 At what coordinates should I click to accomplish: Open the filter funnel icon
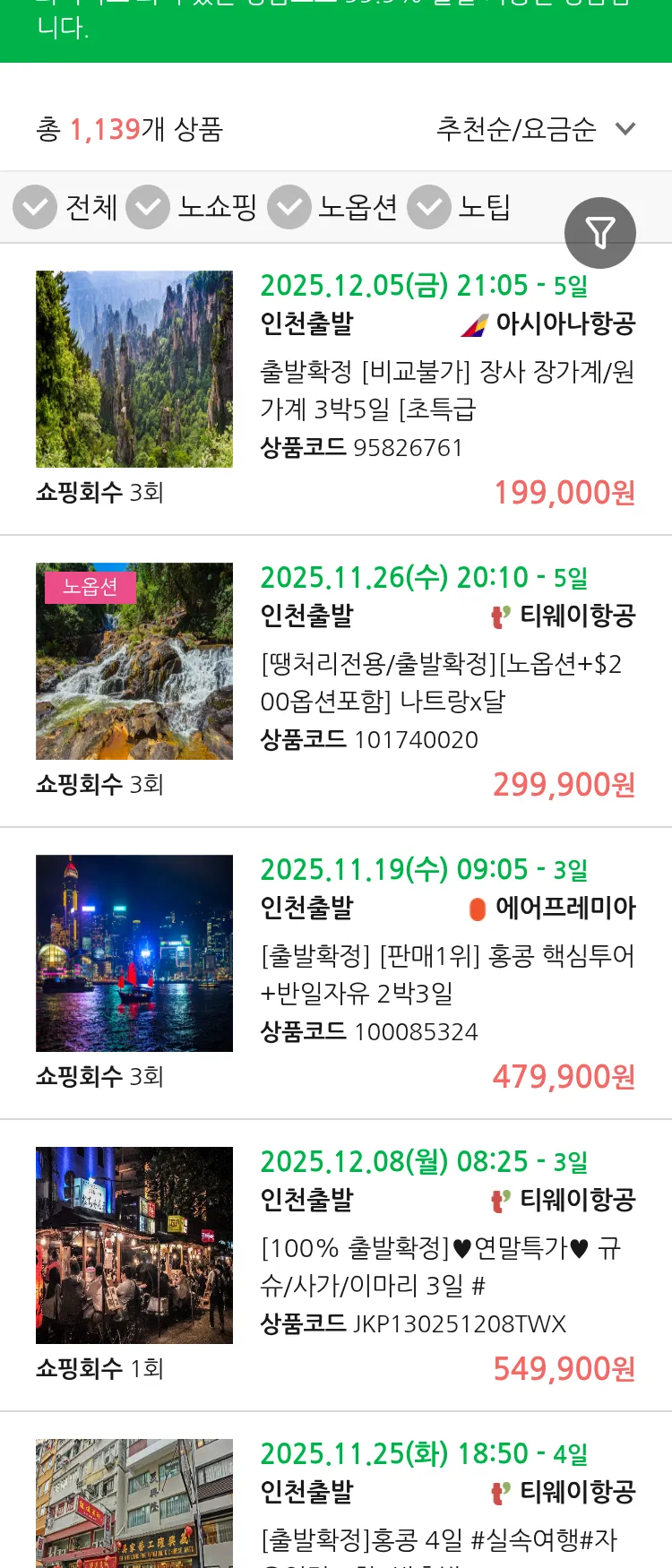coord(600,232)
